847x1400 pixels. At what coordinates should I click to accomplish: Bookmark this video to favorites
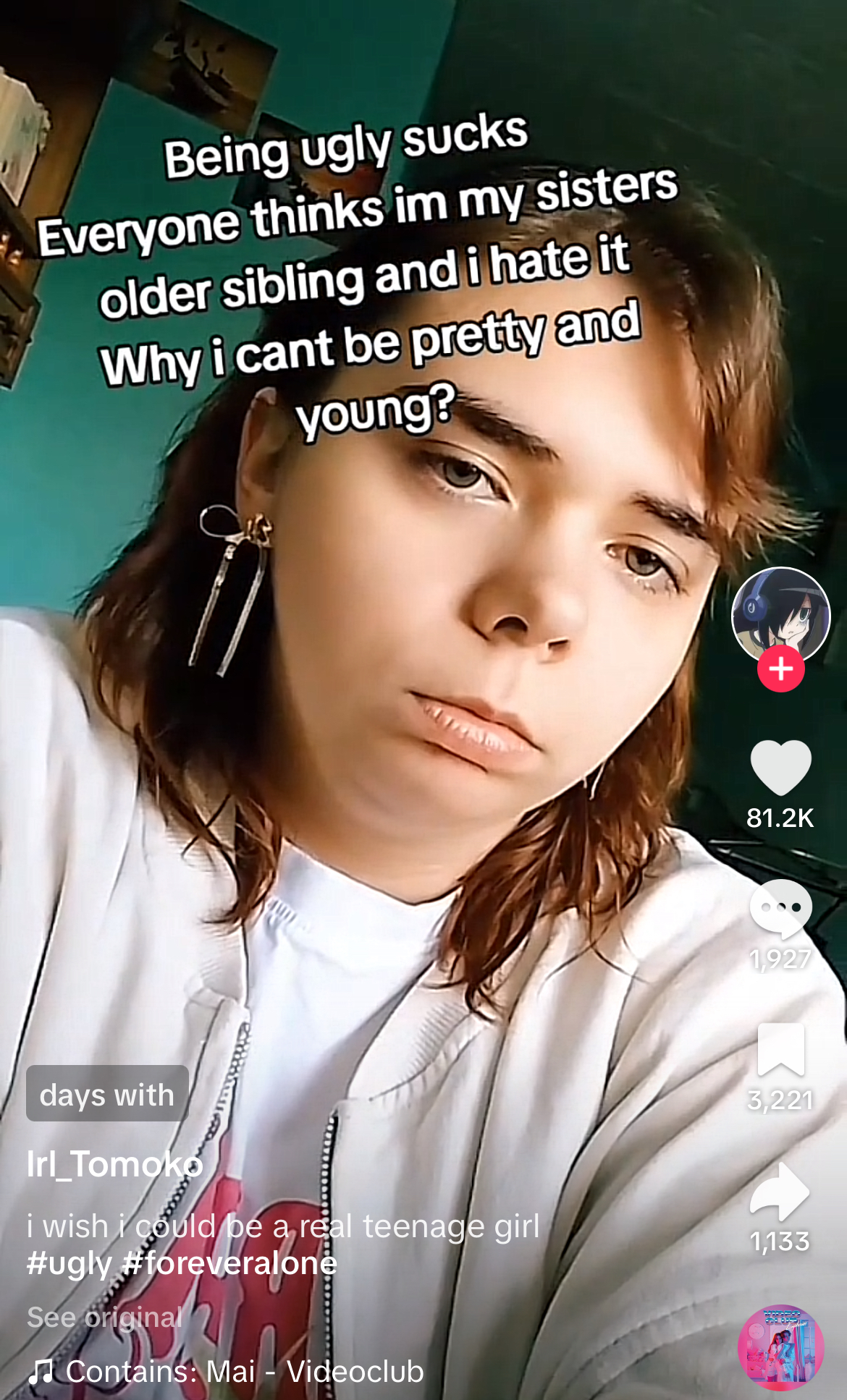[780, 1050]
